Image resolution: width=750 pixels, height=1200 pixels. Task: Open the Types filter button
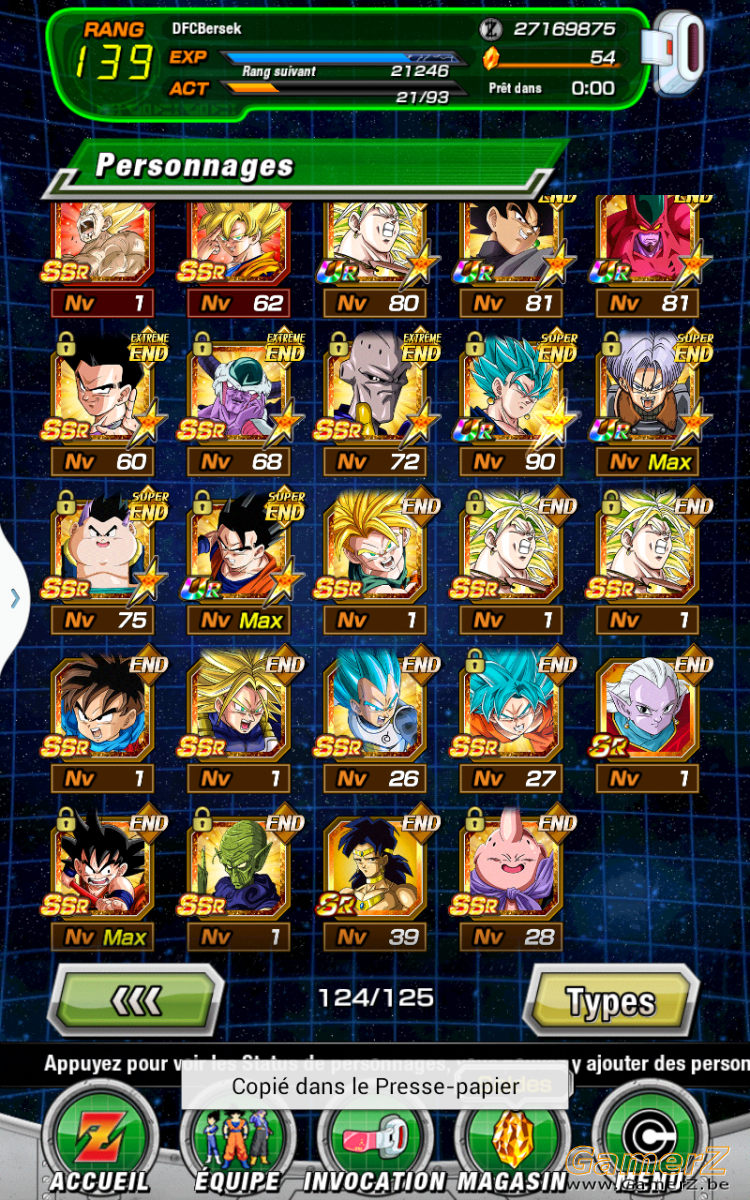pyautogui.click(x=611, y=1000)
